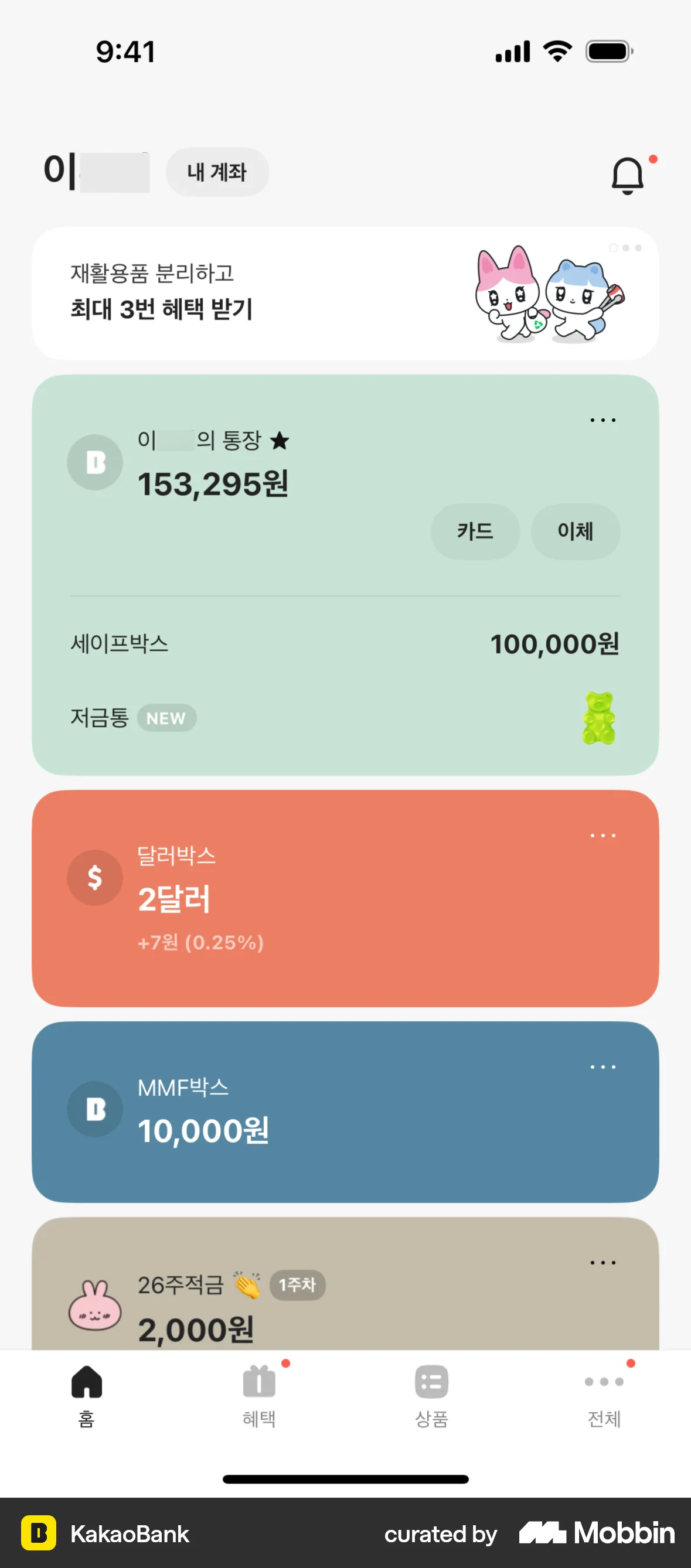Open 내 계좌 account view
Screen dimensions: 691x1568
coord(217,172)
